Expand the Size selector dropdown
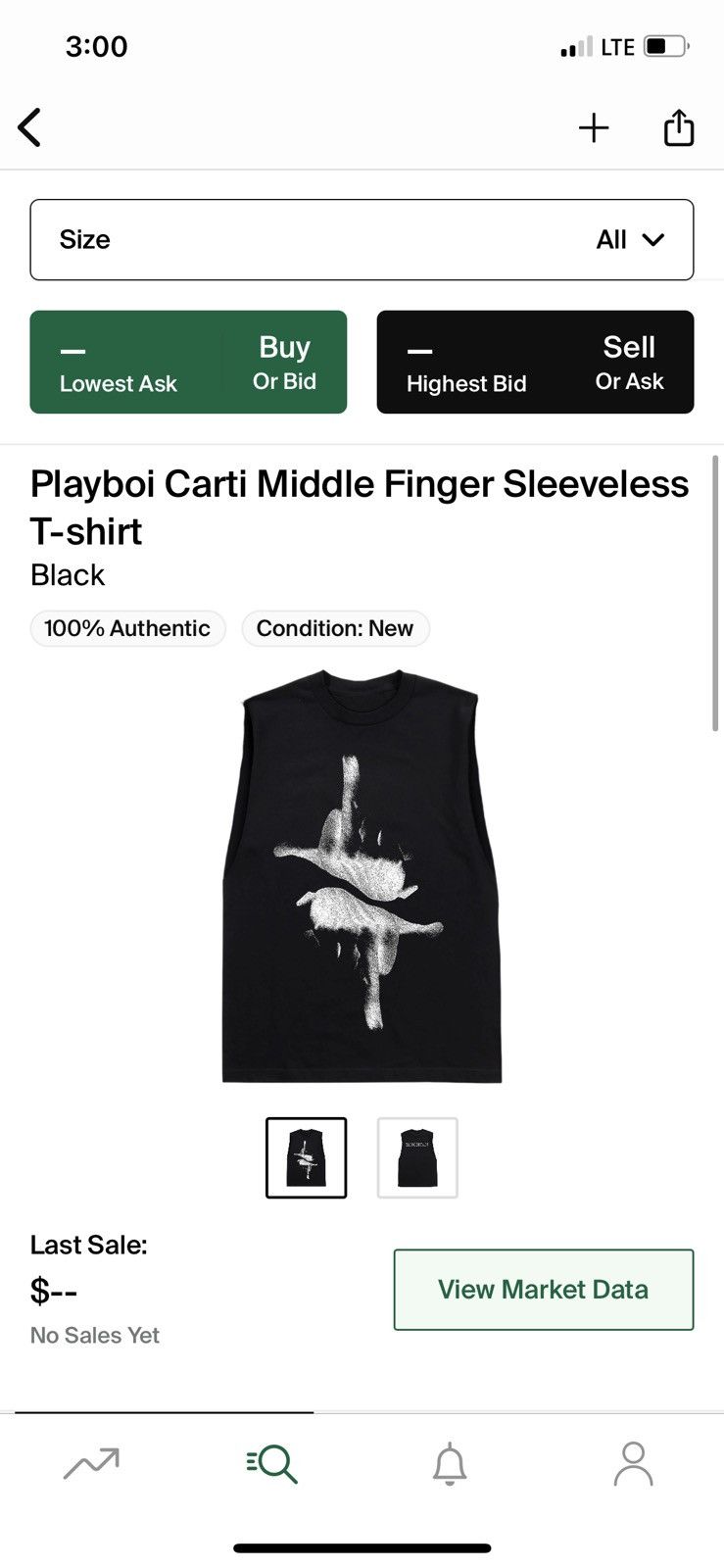 pos(362,239)
